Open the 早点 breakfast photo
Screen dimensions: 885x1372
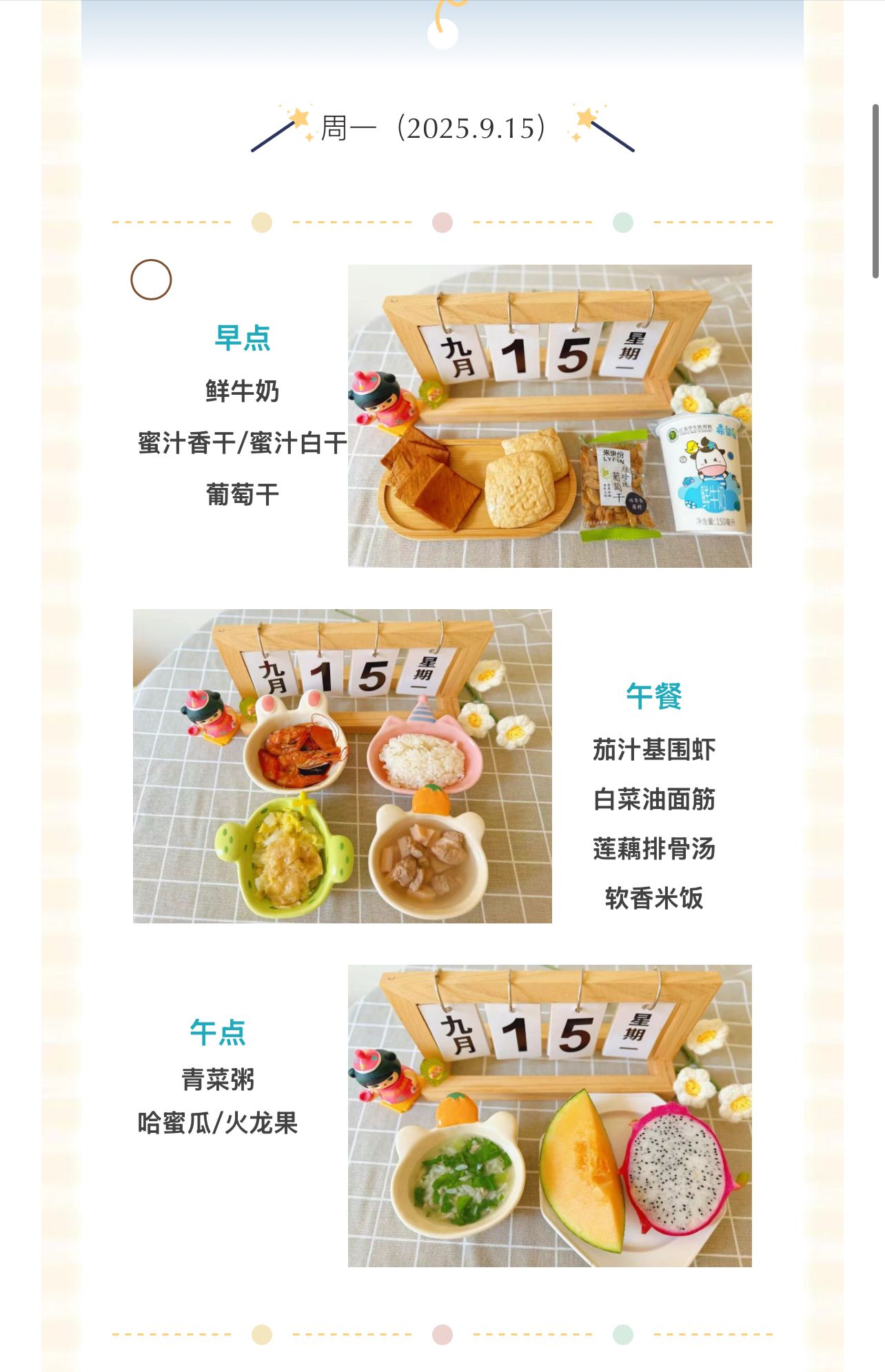coord(549,416)
